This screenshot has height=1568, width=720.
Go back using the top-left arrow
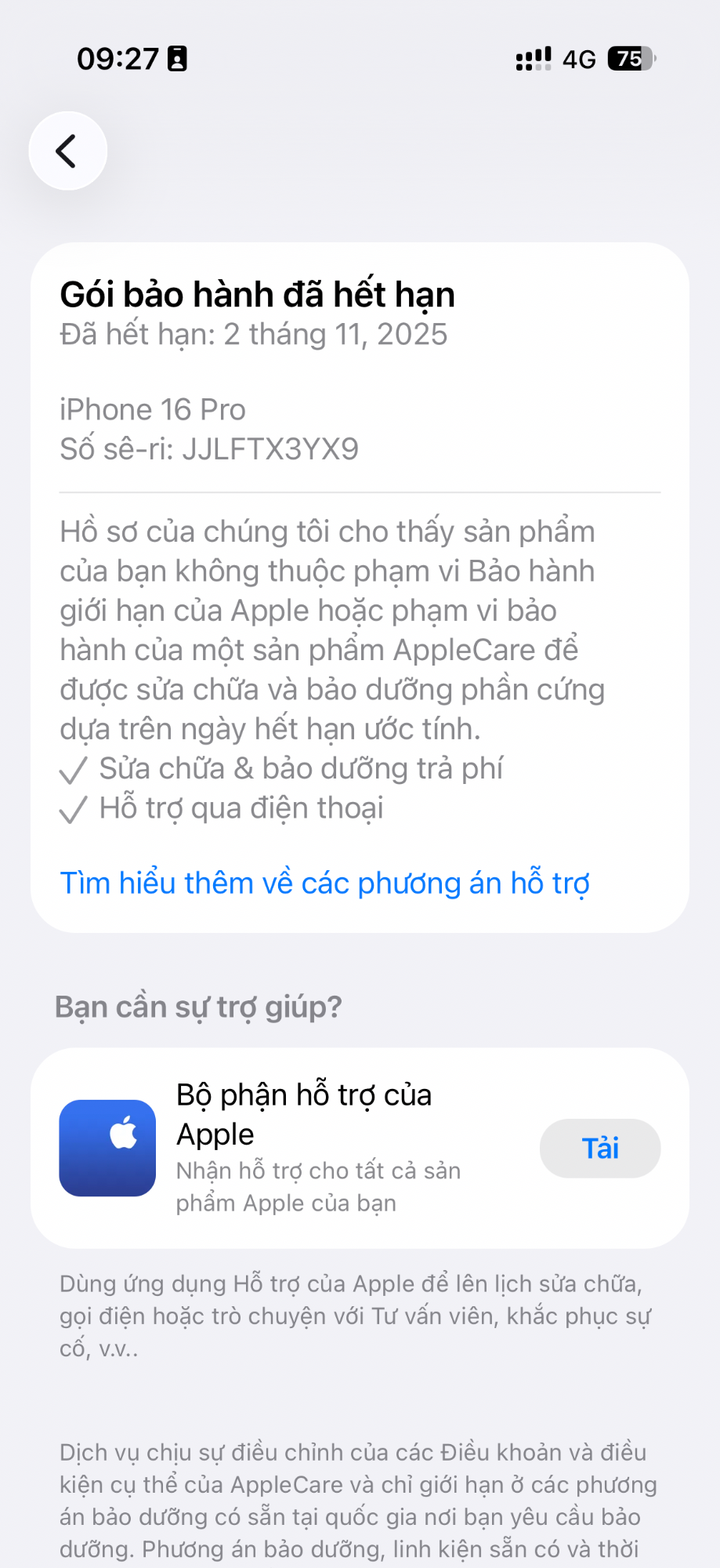68,151
